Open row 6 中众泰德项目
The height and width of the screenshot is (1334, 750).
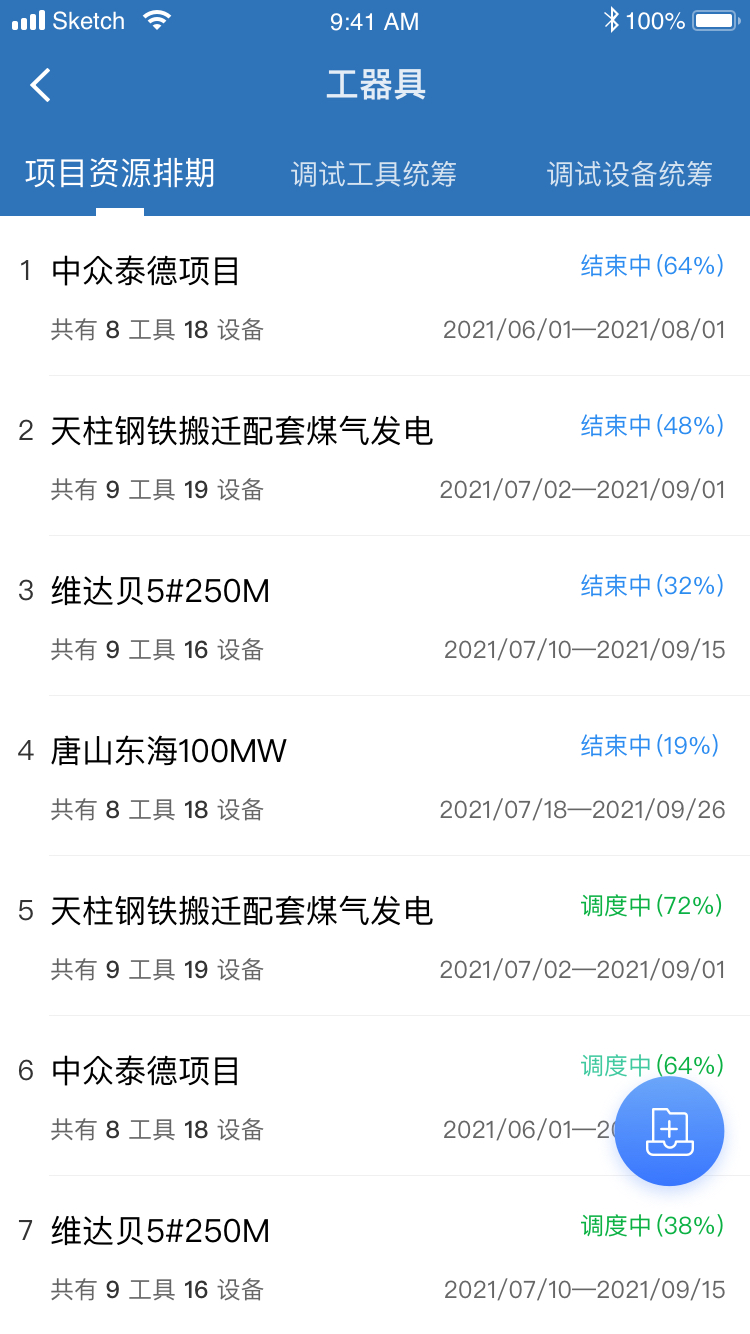375,1096
